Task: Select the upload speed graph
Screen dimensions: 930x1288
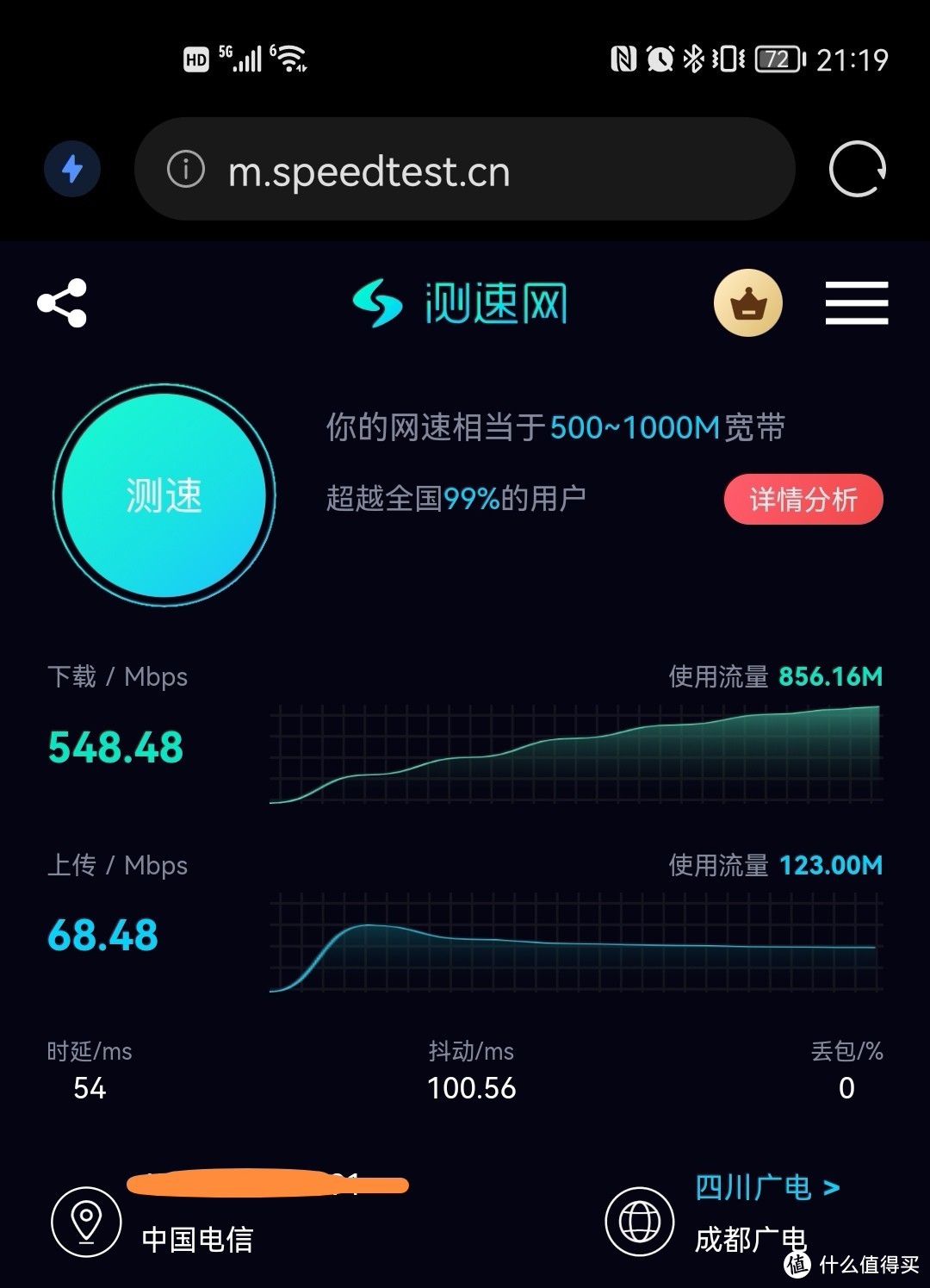Action: tap(573, 943)
